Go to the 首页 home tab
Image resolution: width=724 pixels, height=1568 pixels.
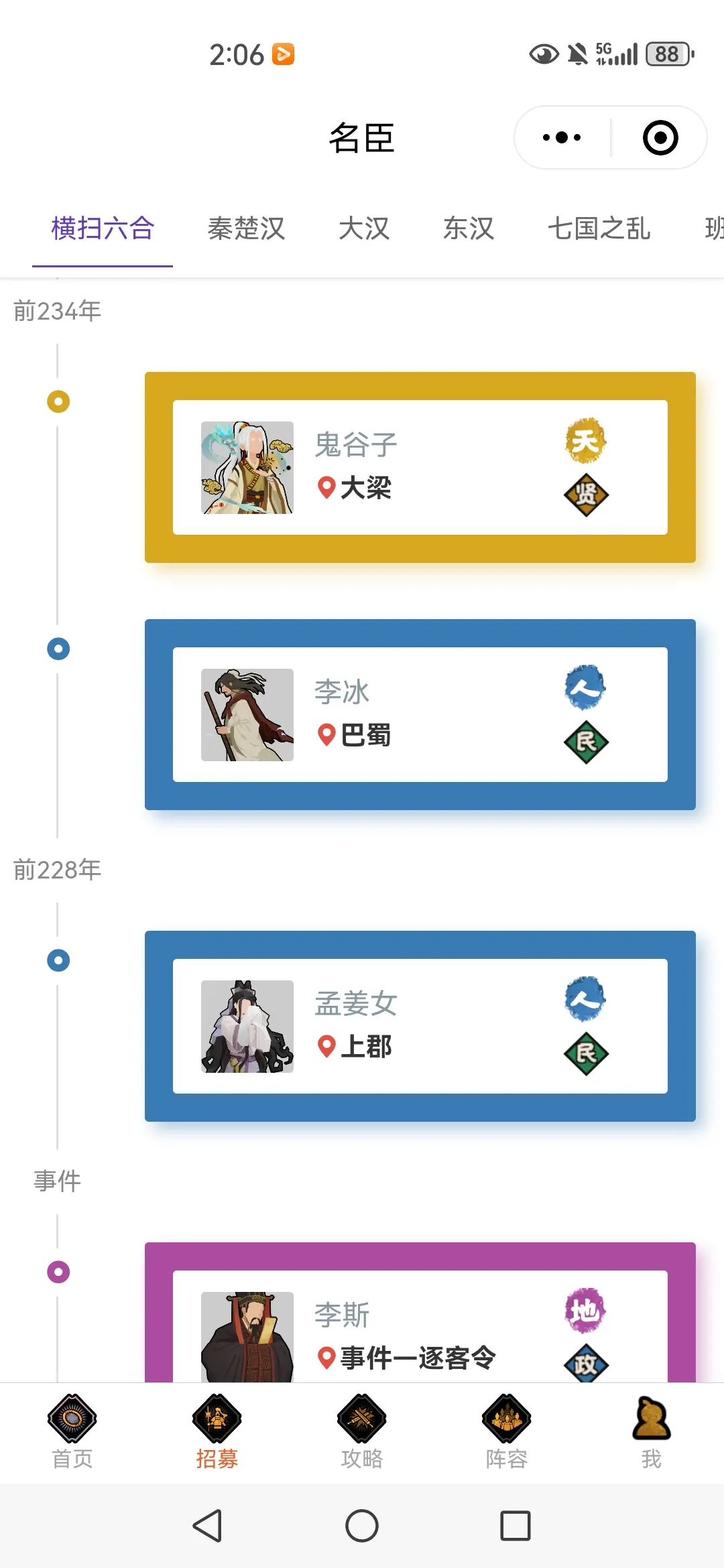point(72,1432)
